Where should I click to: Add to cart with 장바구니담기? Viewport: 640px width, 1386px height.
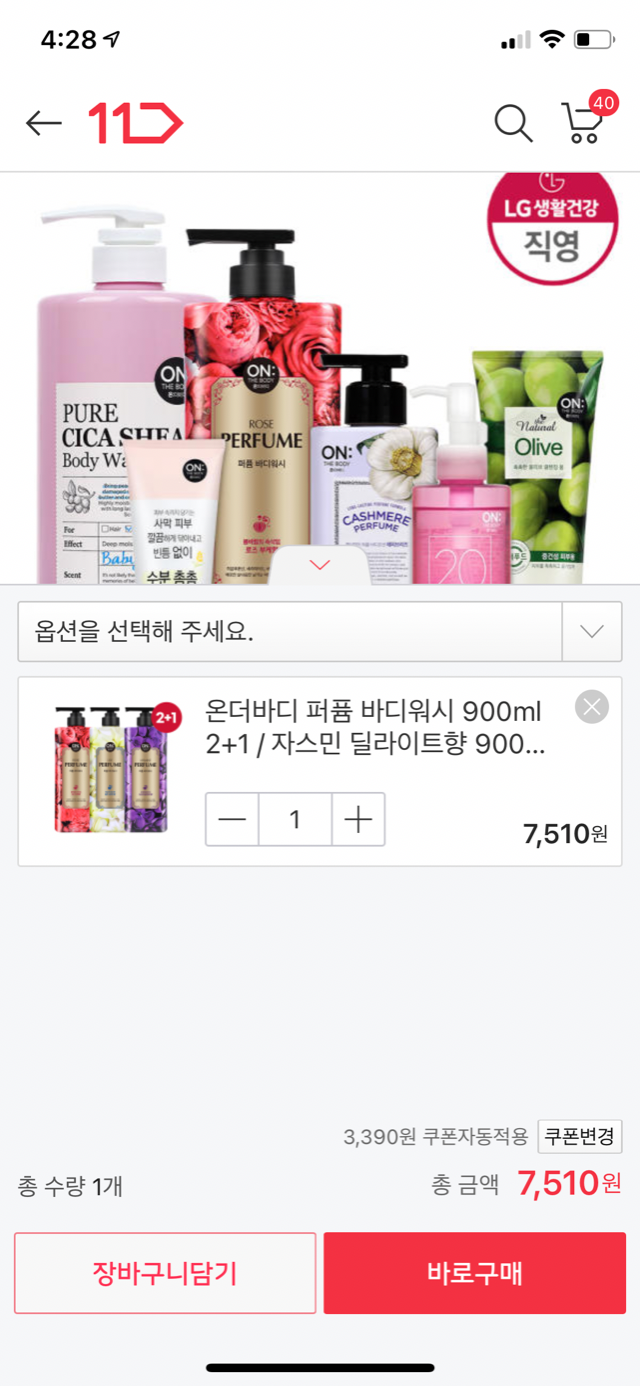(x=165, y=1273)
